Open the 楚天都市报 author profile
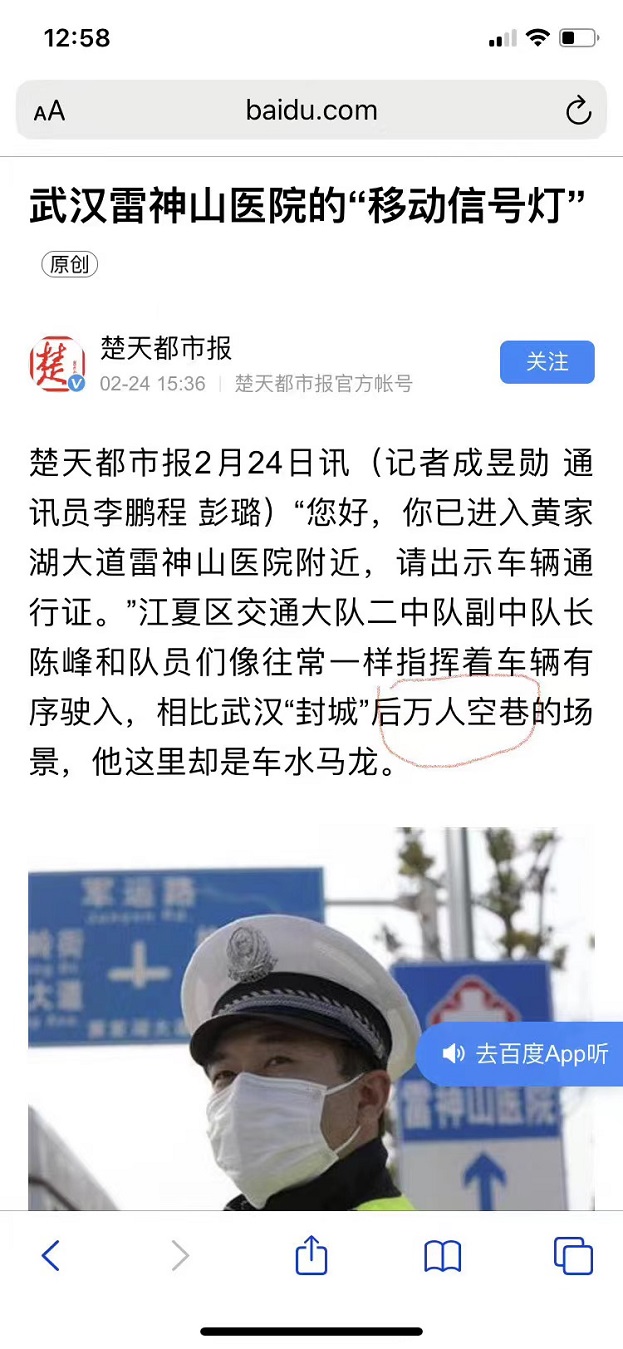 click(x=166, y=348)
